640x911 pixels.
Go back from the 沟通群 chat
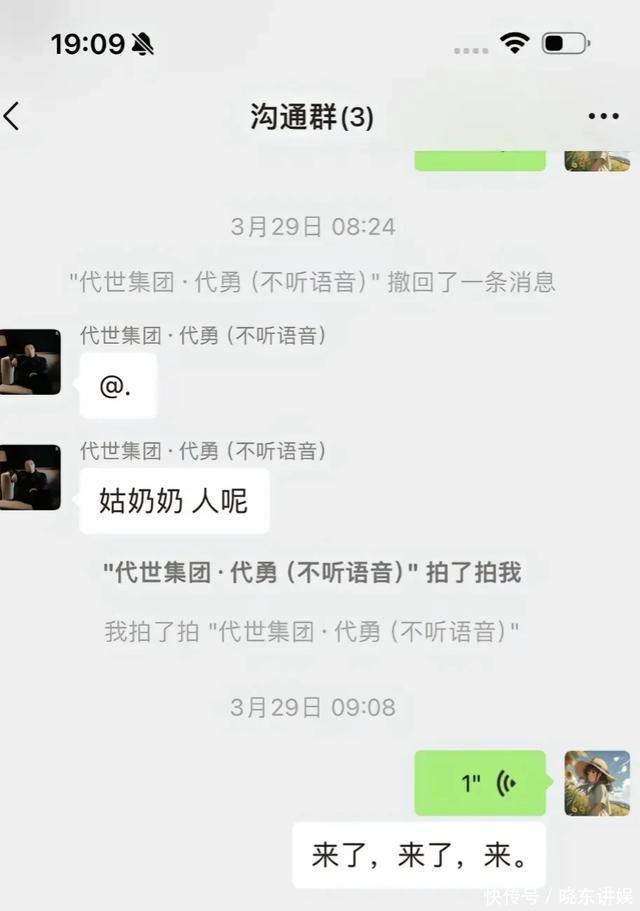click(x=12, y=116)
